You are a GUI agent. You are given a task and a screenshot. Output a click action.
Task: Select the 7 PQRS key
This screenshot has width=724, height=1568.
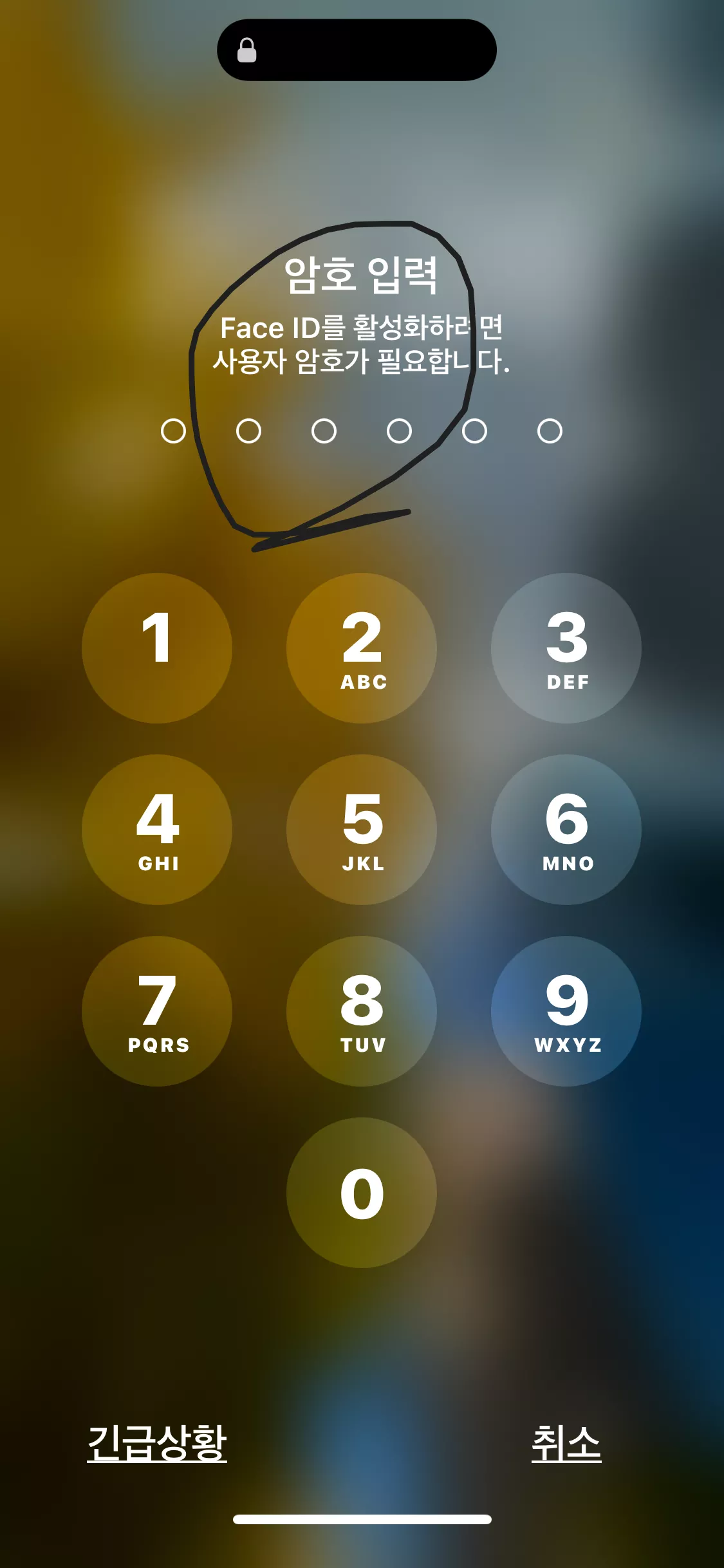[157, 1011]
